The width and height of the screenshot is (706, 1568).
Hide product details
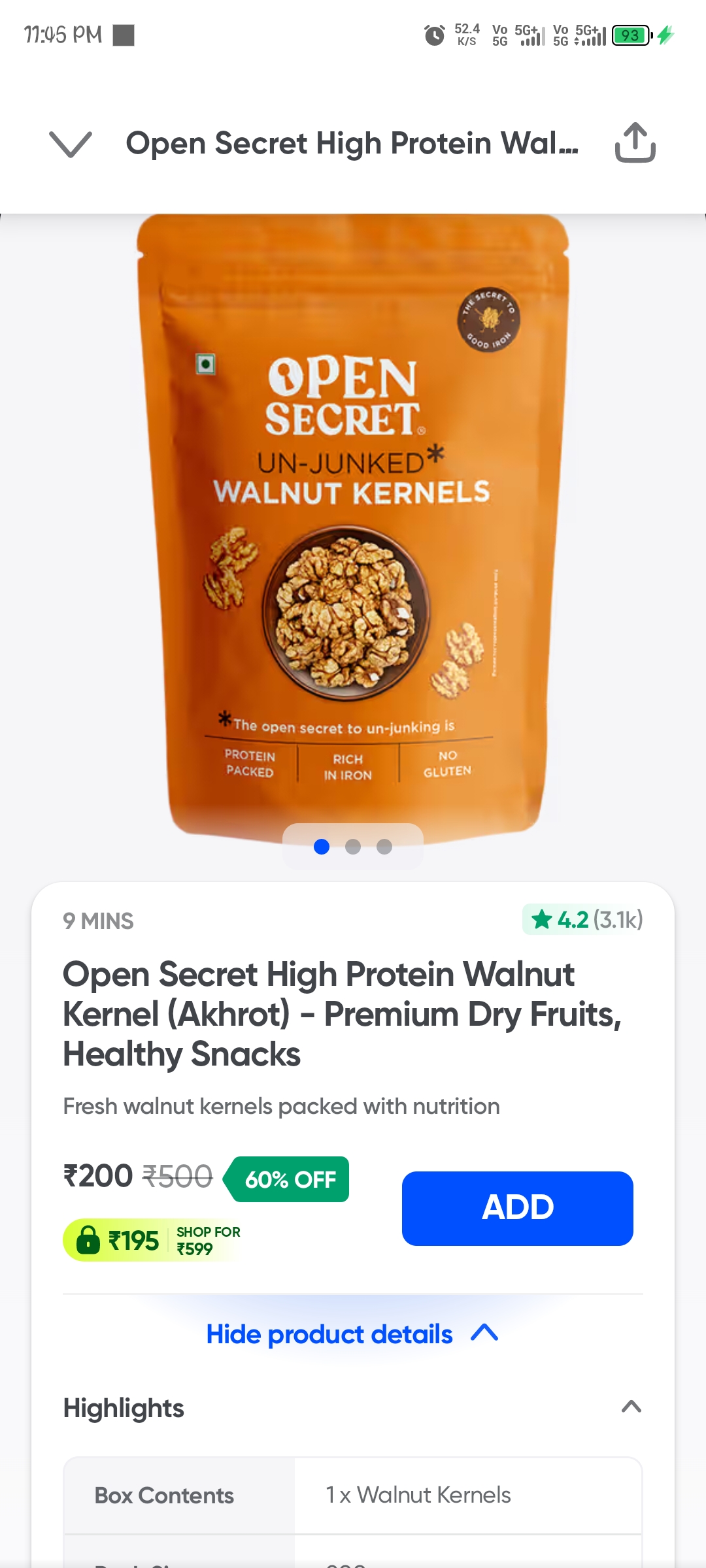(352, 1334)
